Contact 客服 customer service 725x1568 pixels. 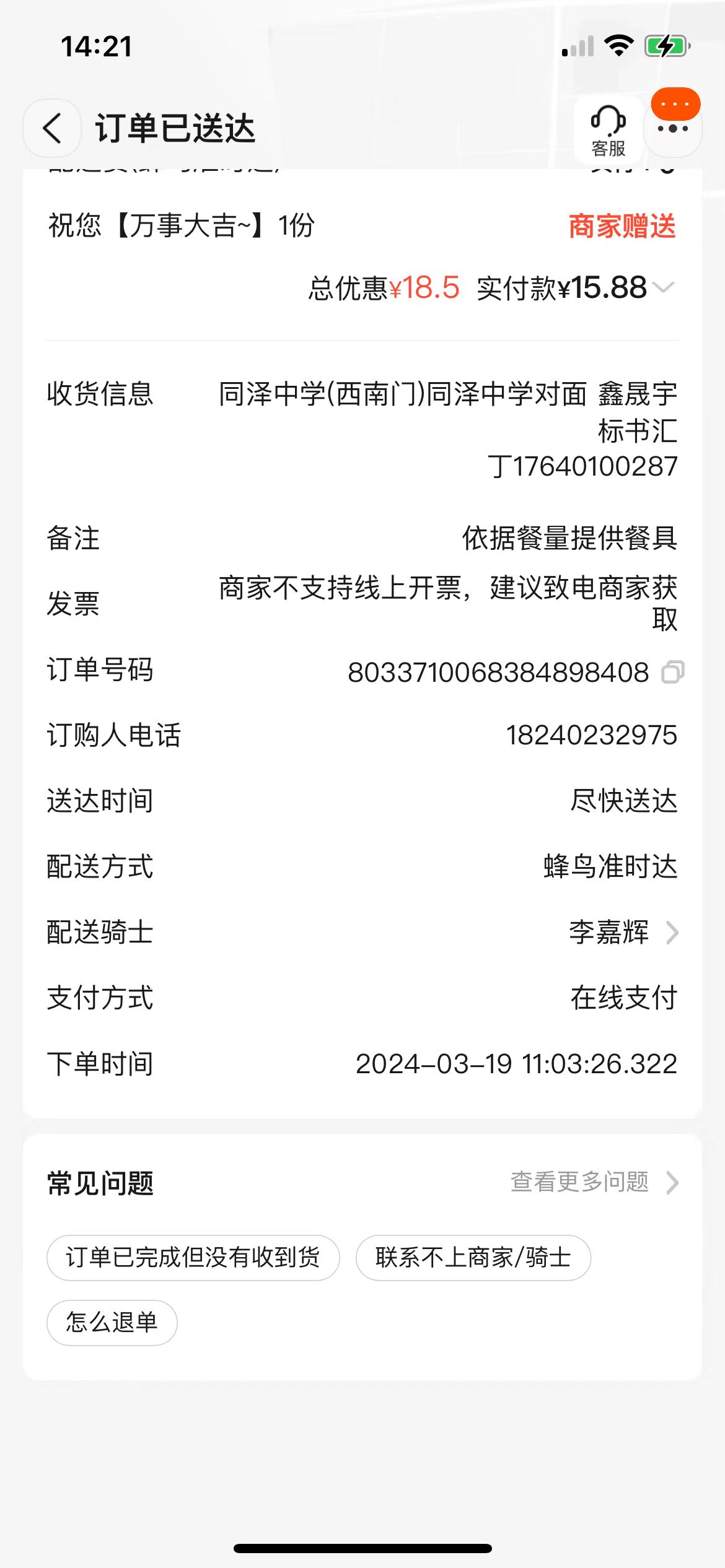click(608, 129)
